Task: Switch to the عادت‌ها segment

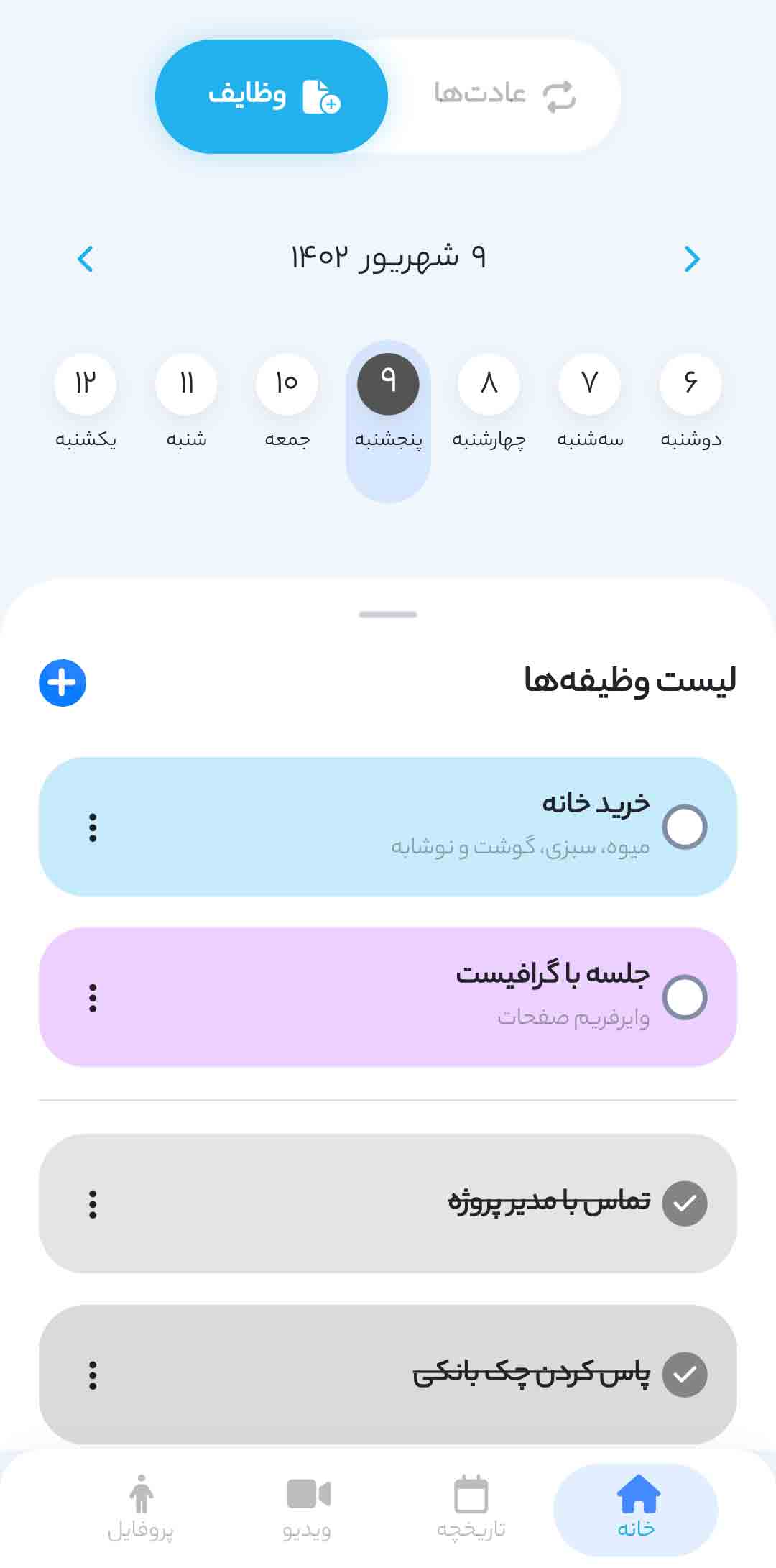Action: coord(504,96)
